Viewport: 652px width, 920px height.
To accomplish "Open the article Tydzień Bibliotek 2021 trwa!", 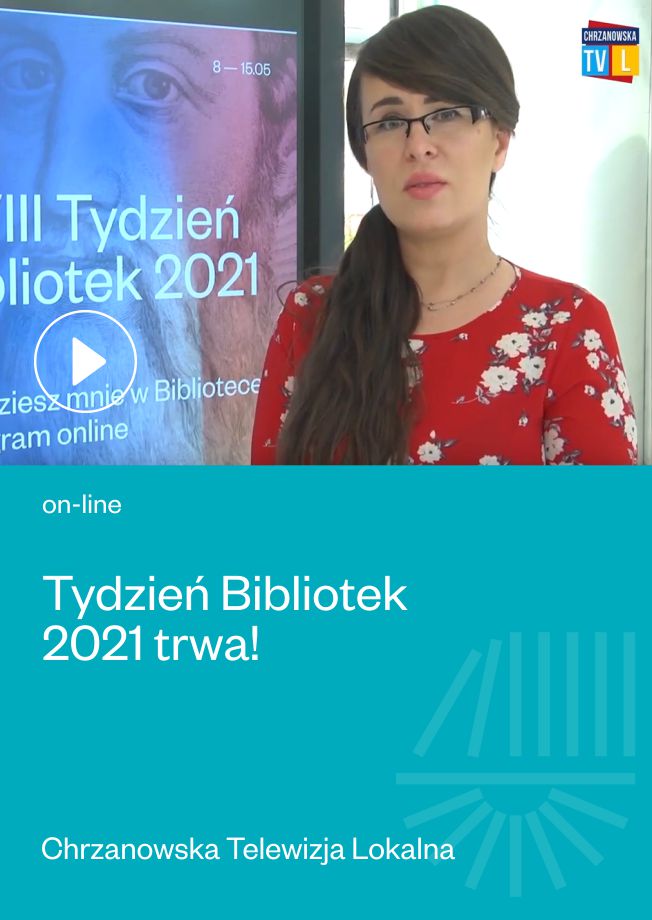I will pyautogui.click(x=225, y=620).
